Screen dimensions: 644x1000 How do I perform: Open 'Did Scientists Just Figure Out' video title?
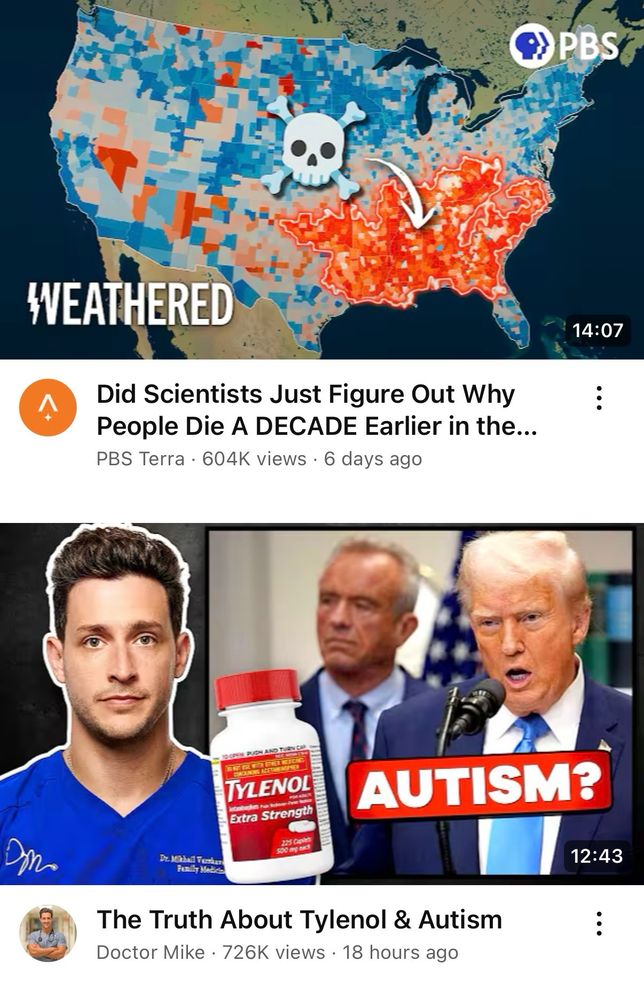click(x=315, y=410)
